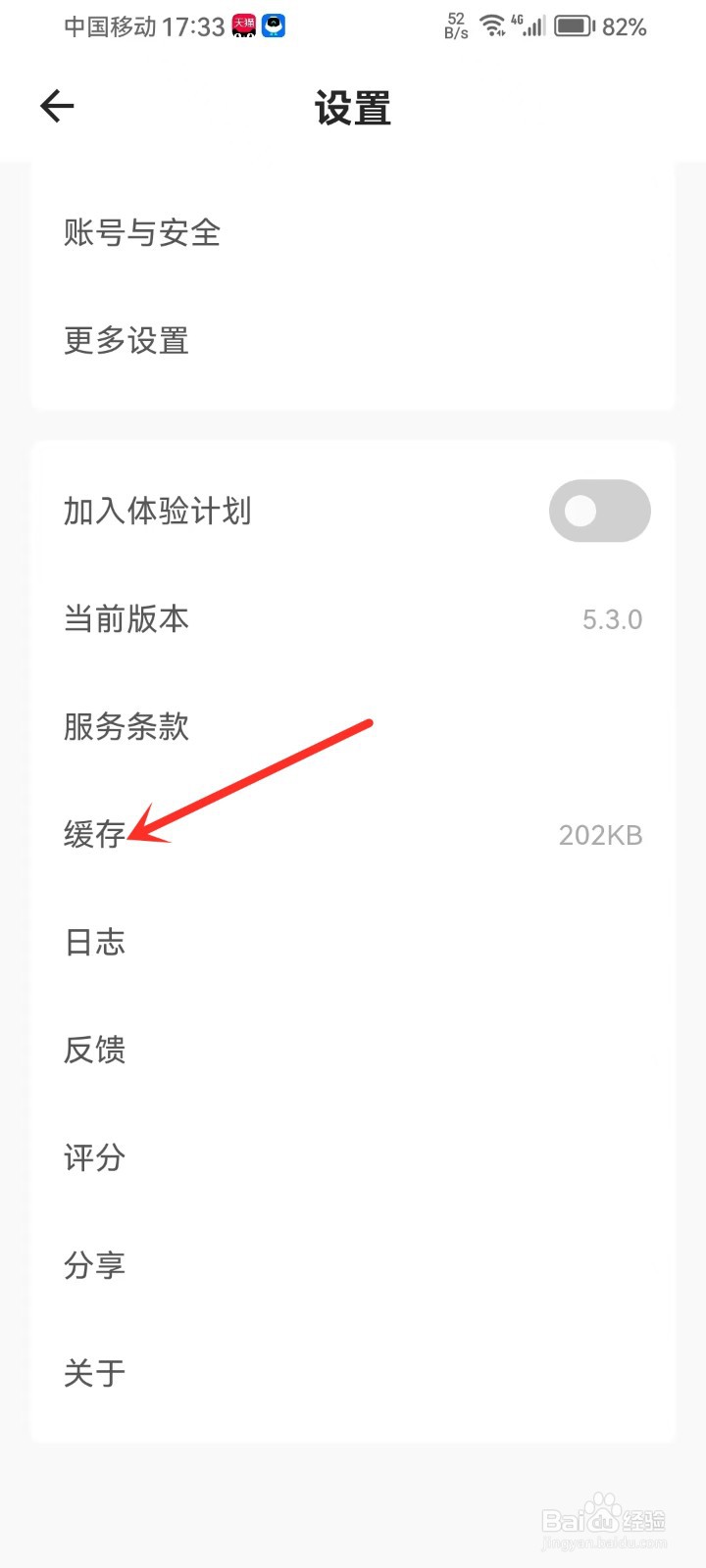The width and height of the screenshot is (706, 1568).
Task: Click the Taobao notification icon in status bar
Action: coord(242,26)
